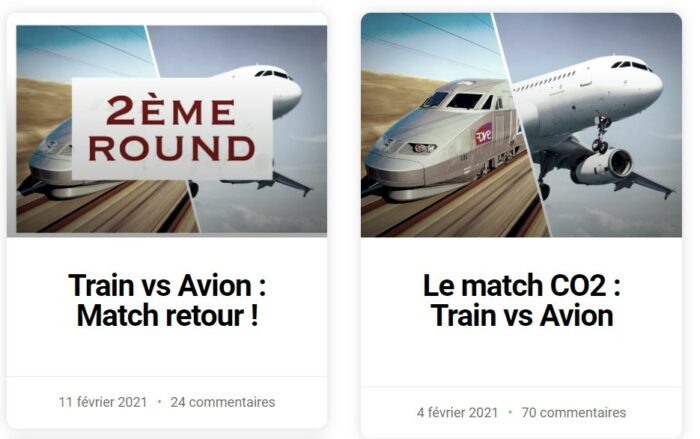
Task: Open the '2ème Round' article image
Action: coord(166,130)
